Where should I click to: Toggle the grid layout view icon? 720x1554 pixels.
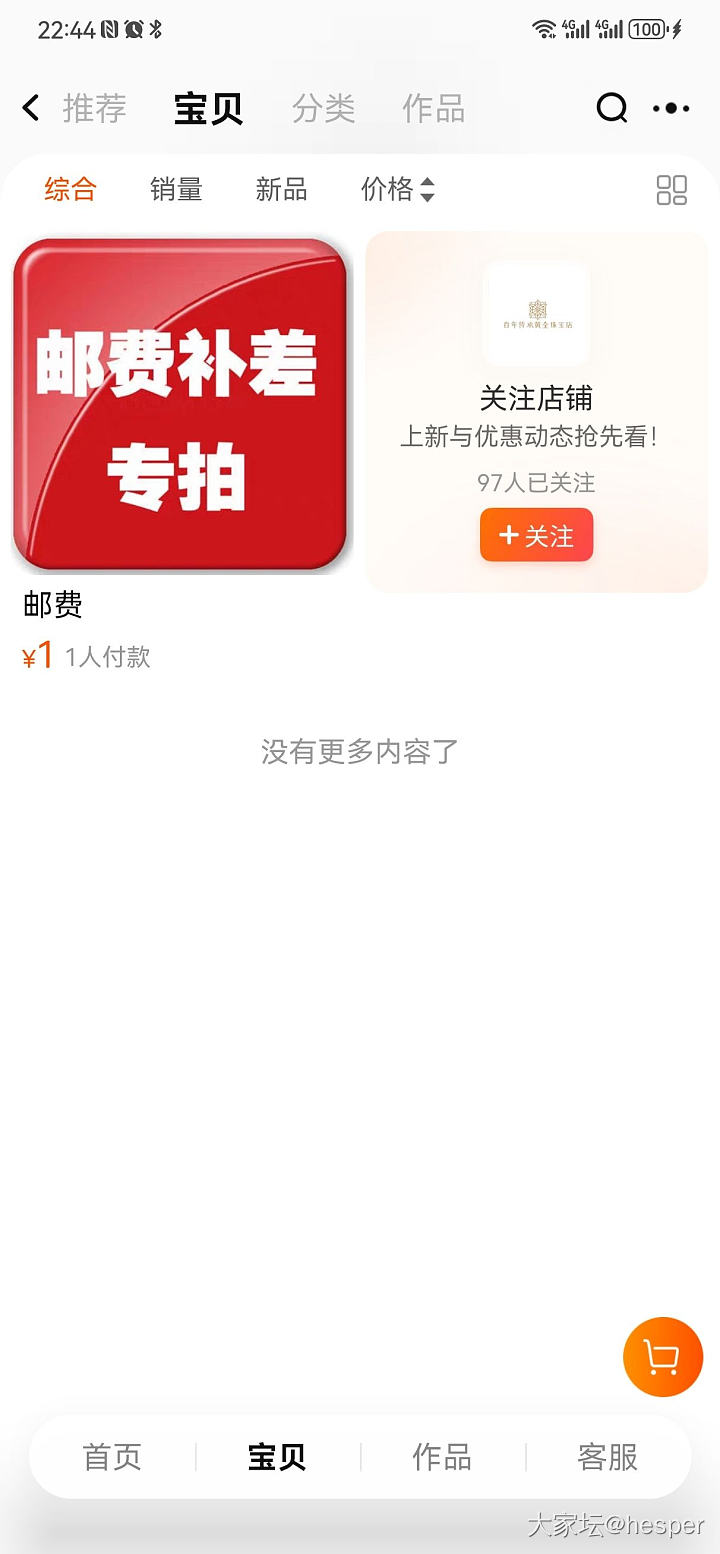pos(671,190)
